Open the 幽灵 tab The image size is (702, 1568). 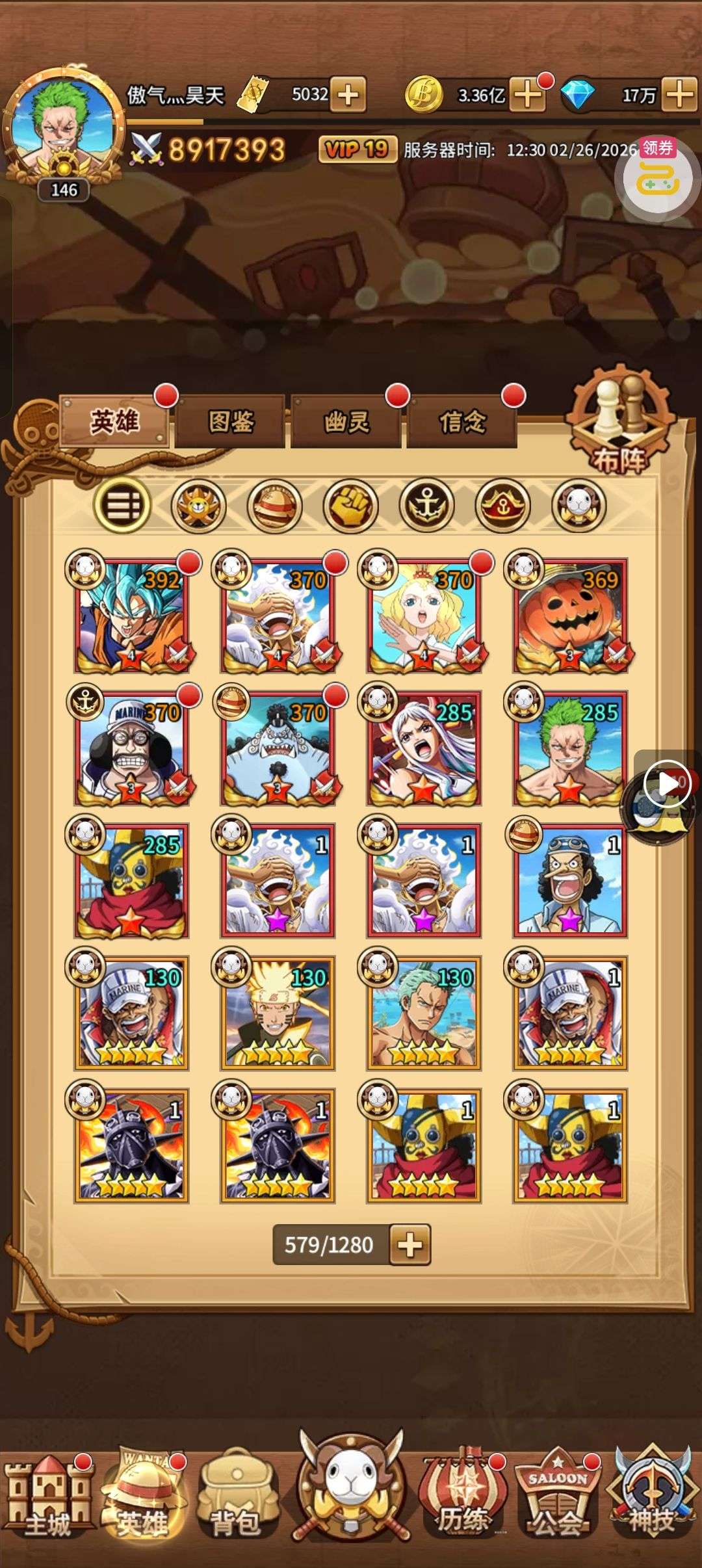[346, 422]
